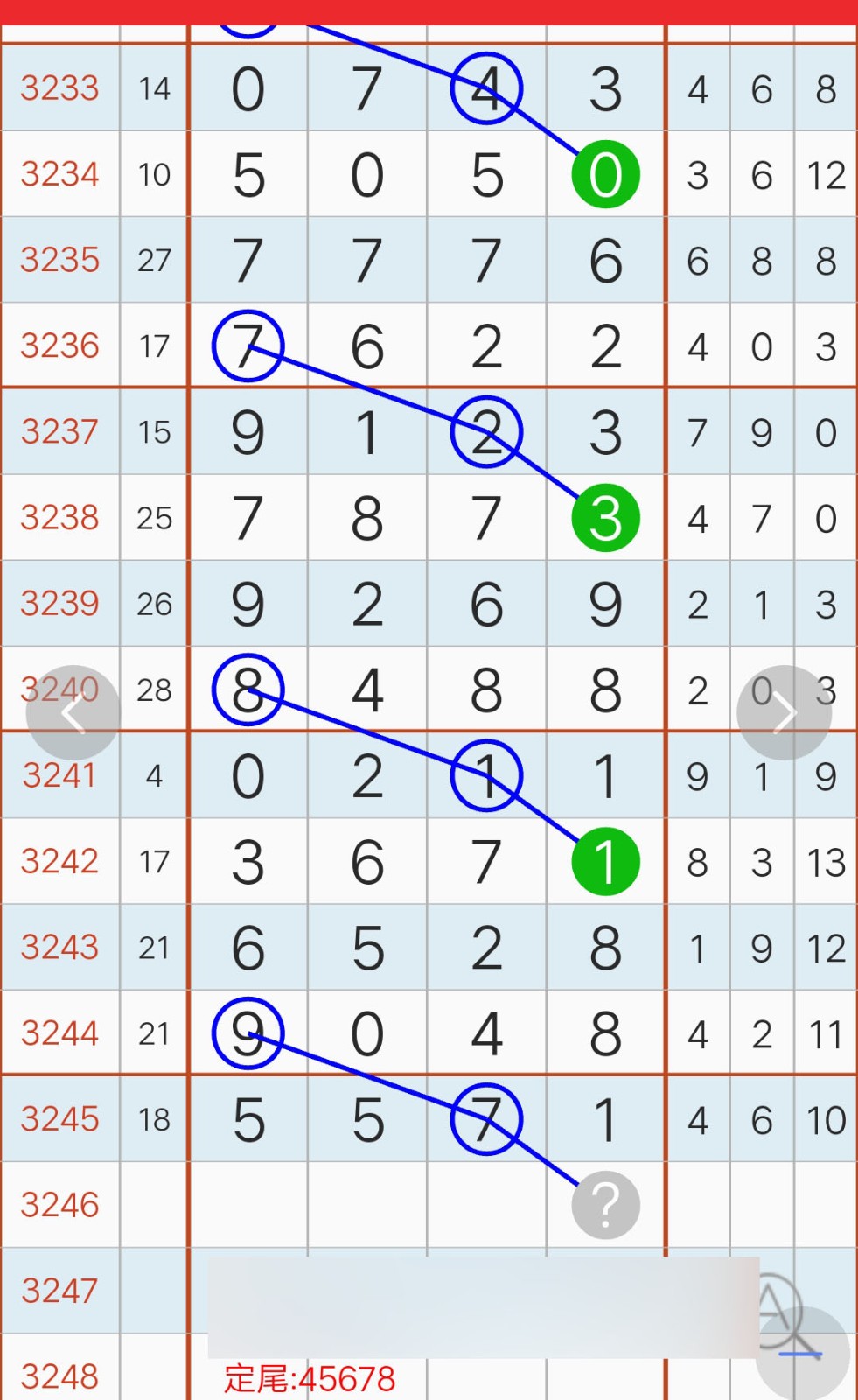Go to the previous image with left arrow
This screenshot has height=1400, width=858.
(x=73, y=713)
